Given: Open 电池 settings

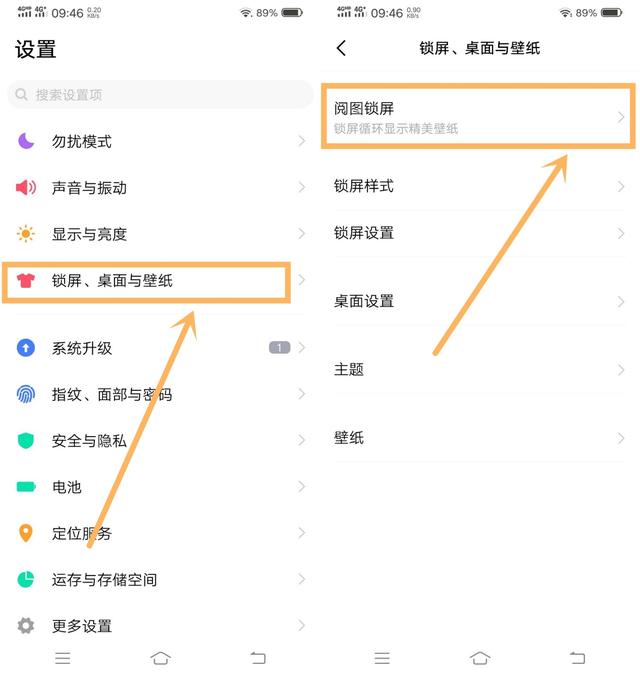Looking at the screenshot, I should pyautogui.click(x=160, y=487).
